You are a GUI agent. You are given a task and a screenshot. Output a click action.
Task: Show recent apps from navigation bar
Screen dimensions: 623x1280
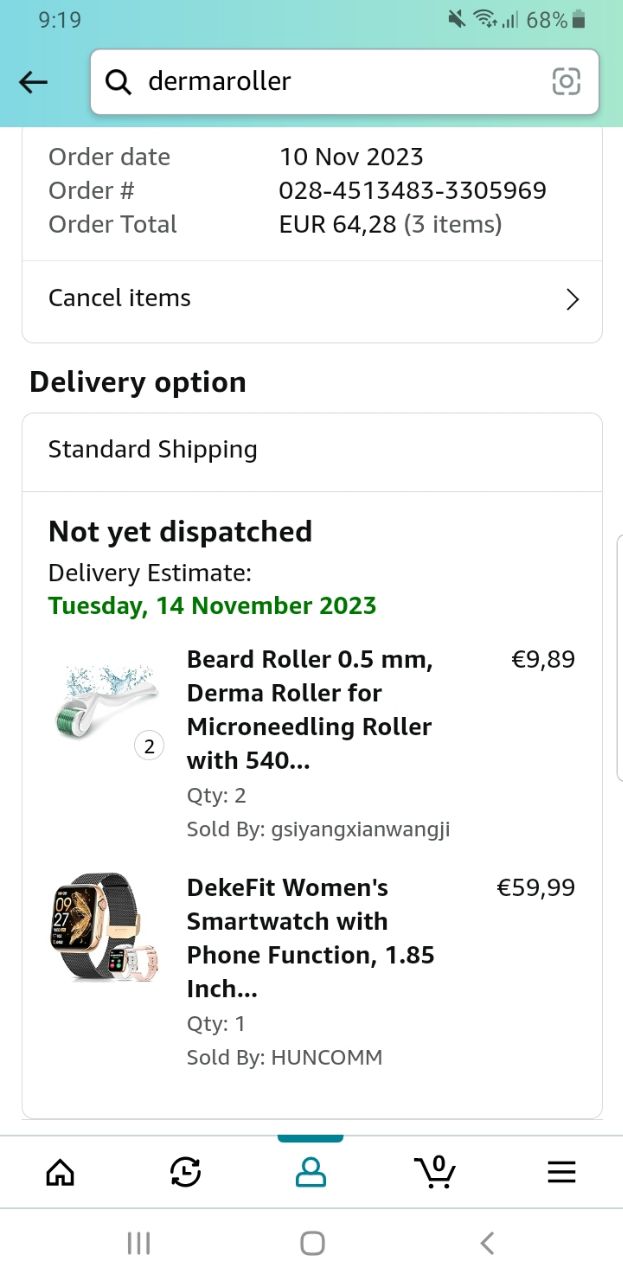138,1243
